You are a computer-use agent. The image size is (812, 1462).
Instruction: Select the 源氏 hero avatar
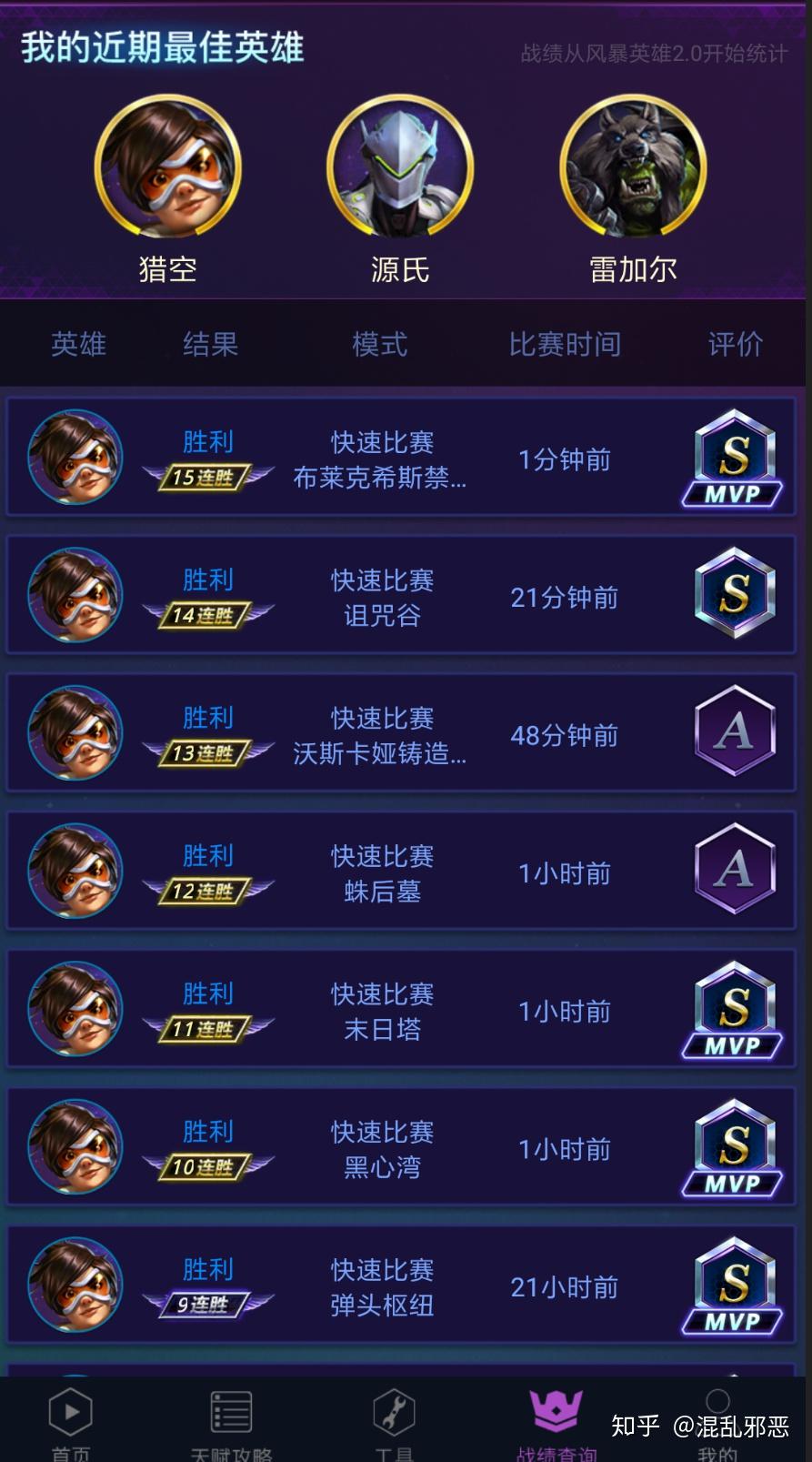400,166
